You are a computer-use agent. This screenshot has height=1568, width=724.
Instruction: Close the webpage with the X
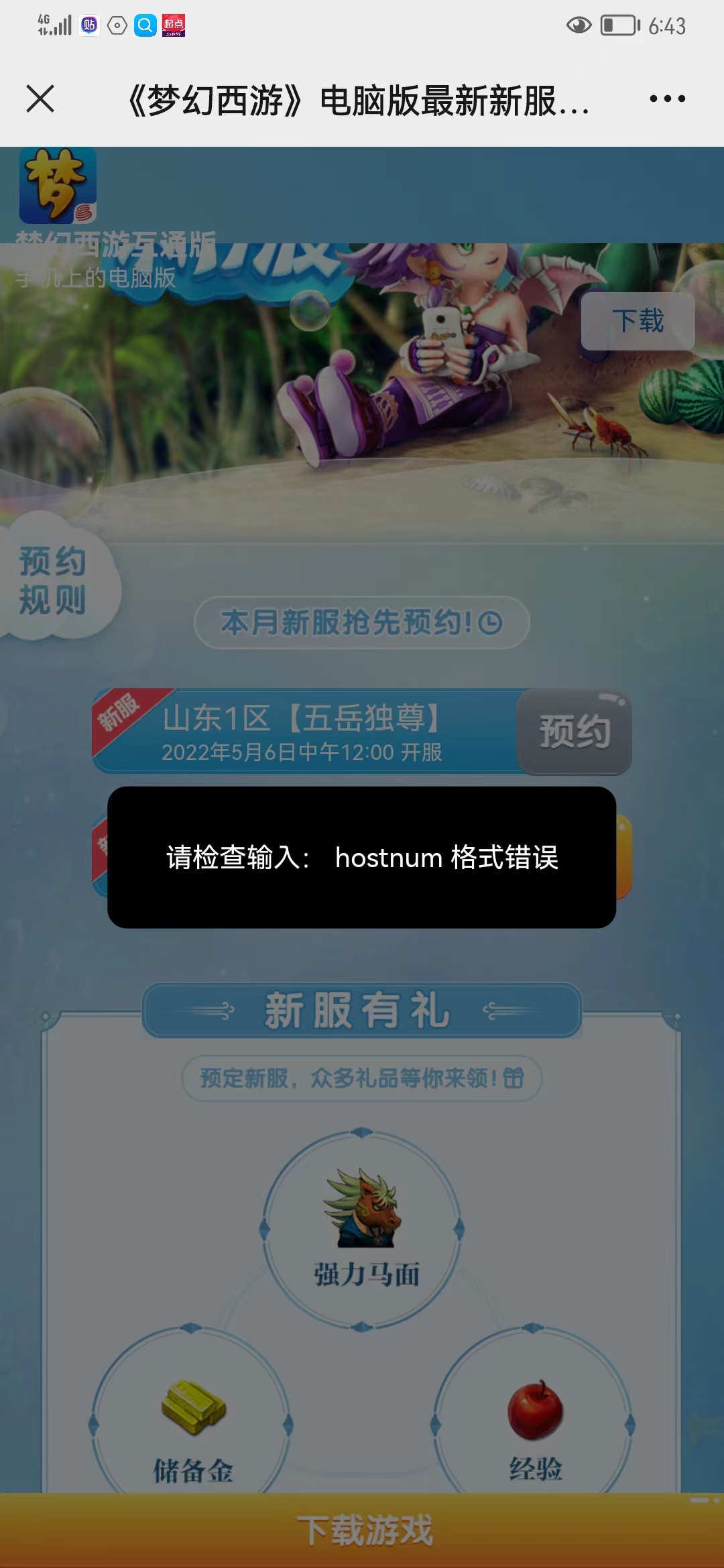(40, 99)
